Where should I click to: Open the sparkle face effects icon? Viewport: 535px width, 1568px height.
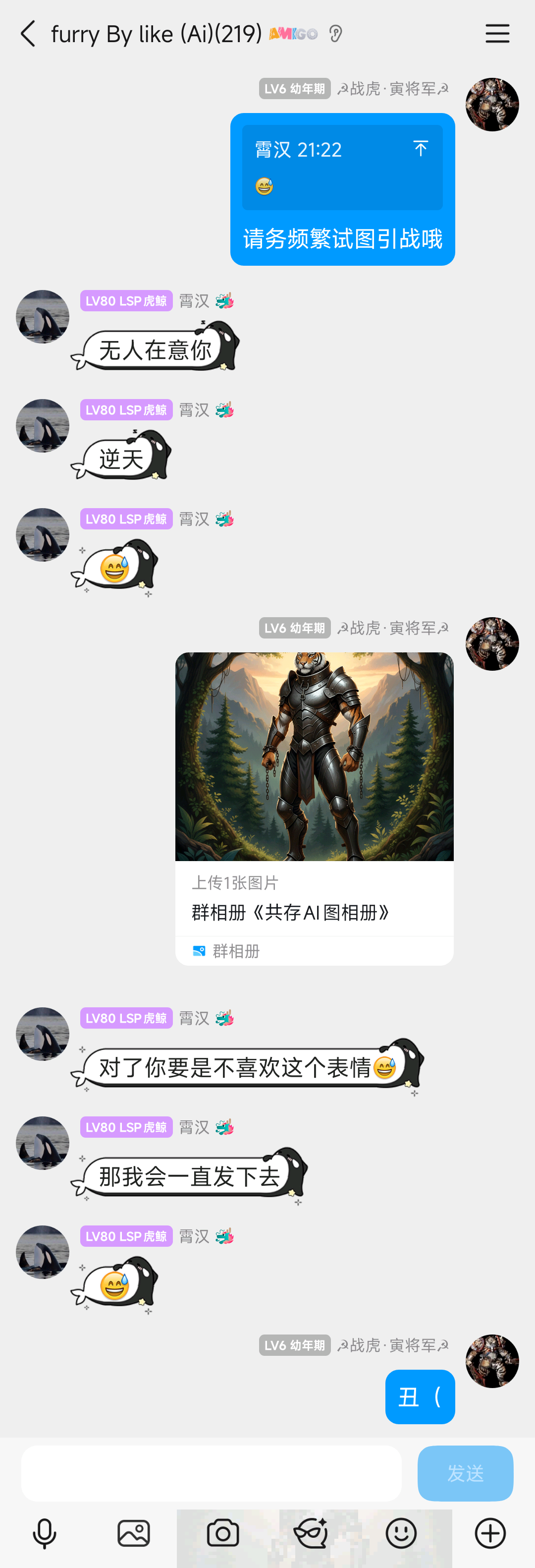point(311,1533)
